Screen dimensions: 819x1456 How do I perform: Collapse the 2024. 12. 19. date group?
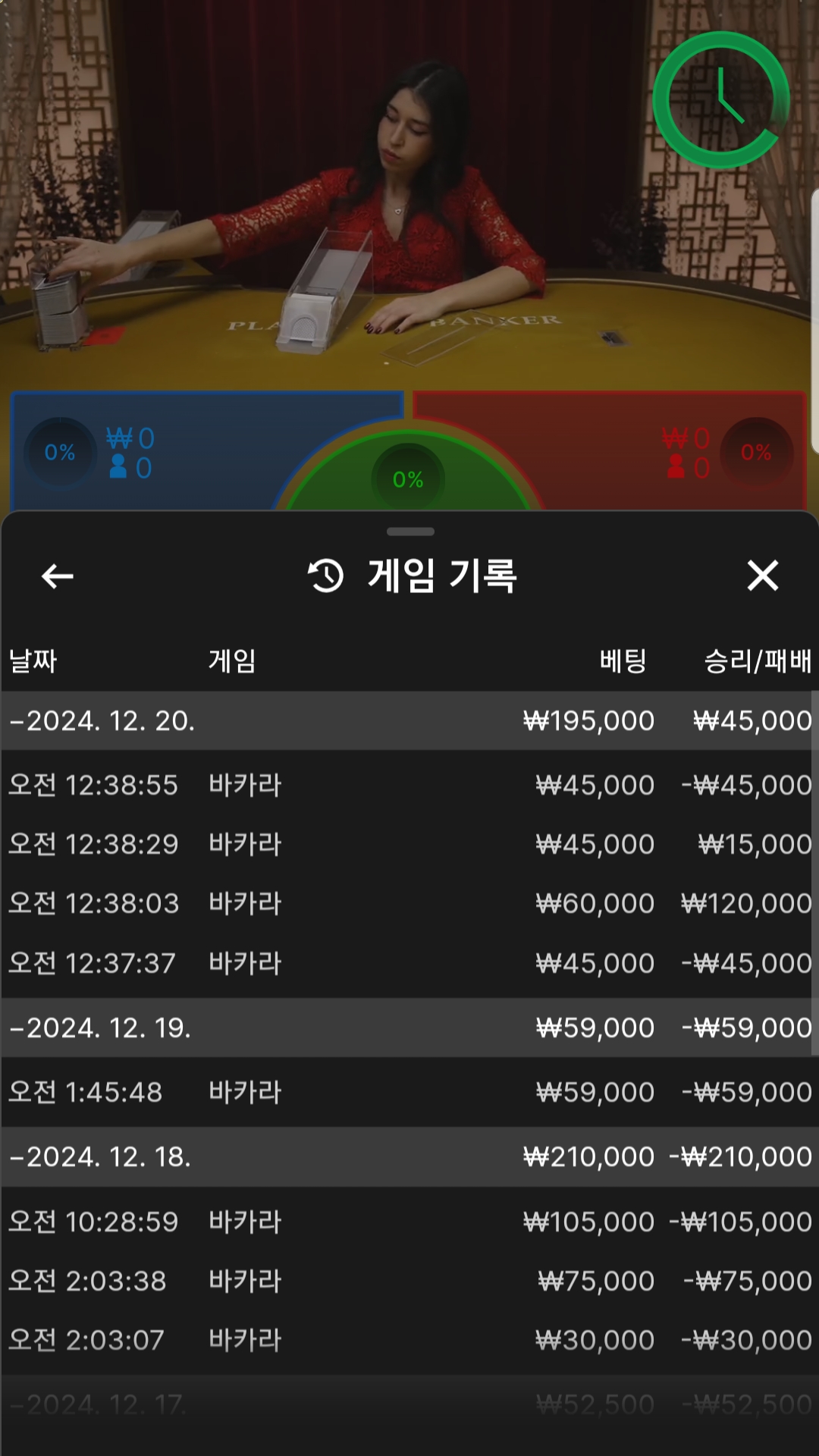tap(102, 1028)
